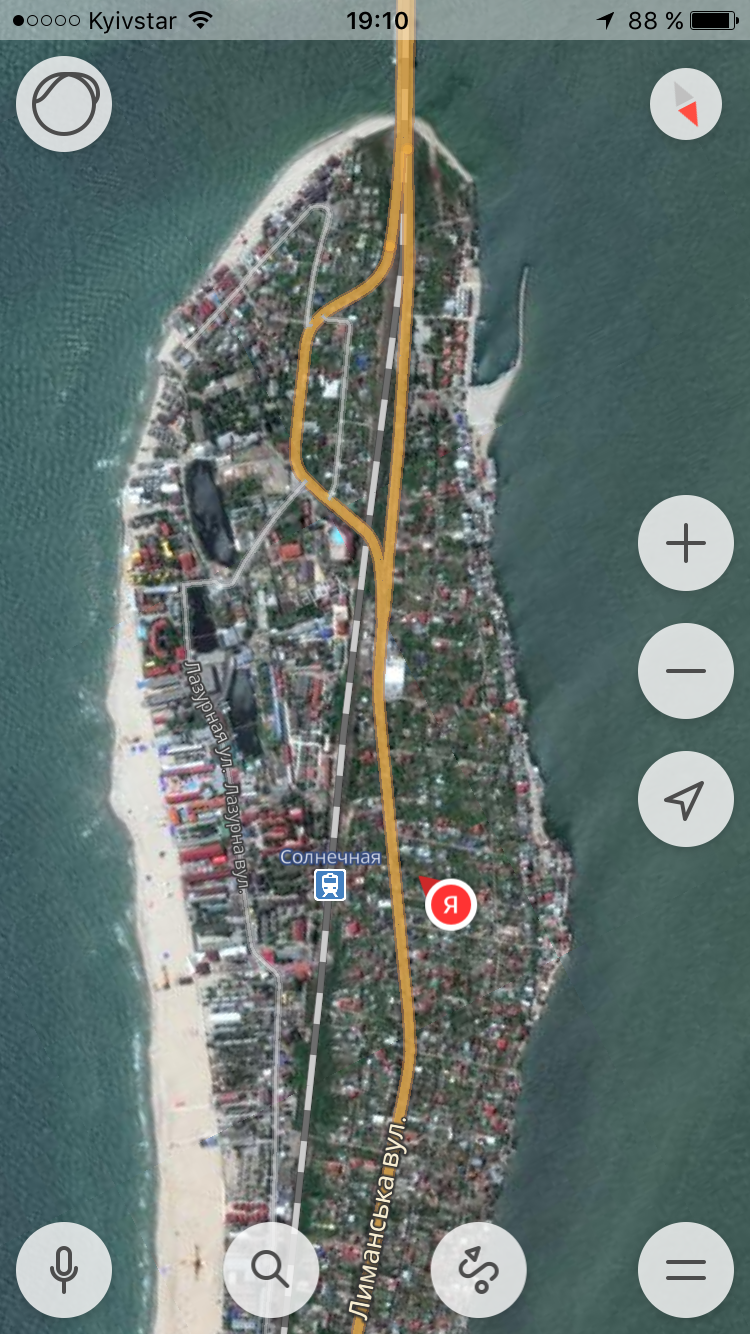Zoom in with the plus button
This screenshot has width=750, height=1334.
click(x=685, y=543)
